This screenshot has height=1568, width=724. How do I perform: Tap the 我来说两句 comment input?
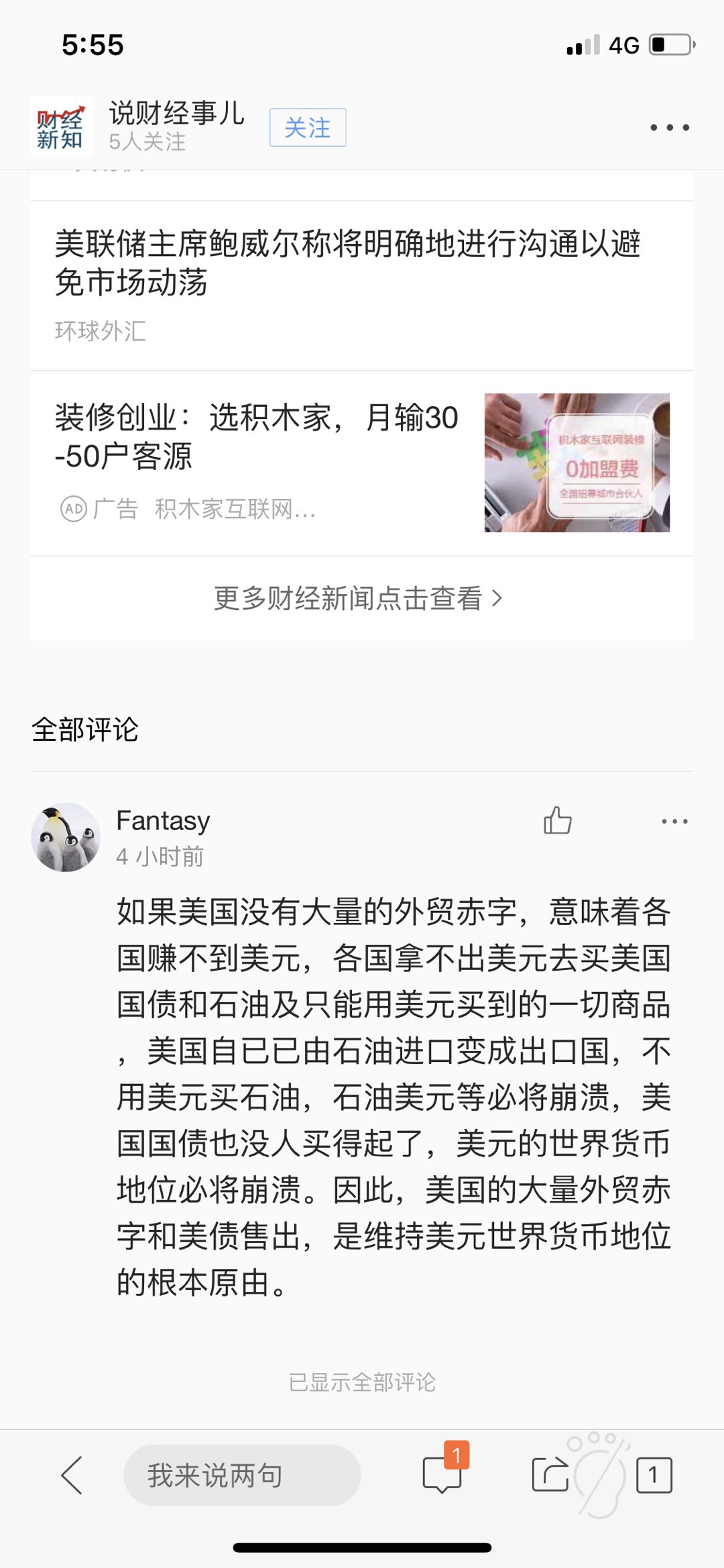point(241,1475)
